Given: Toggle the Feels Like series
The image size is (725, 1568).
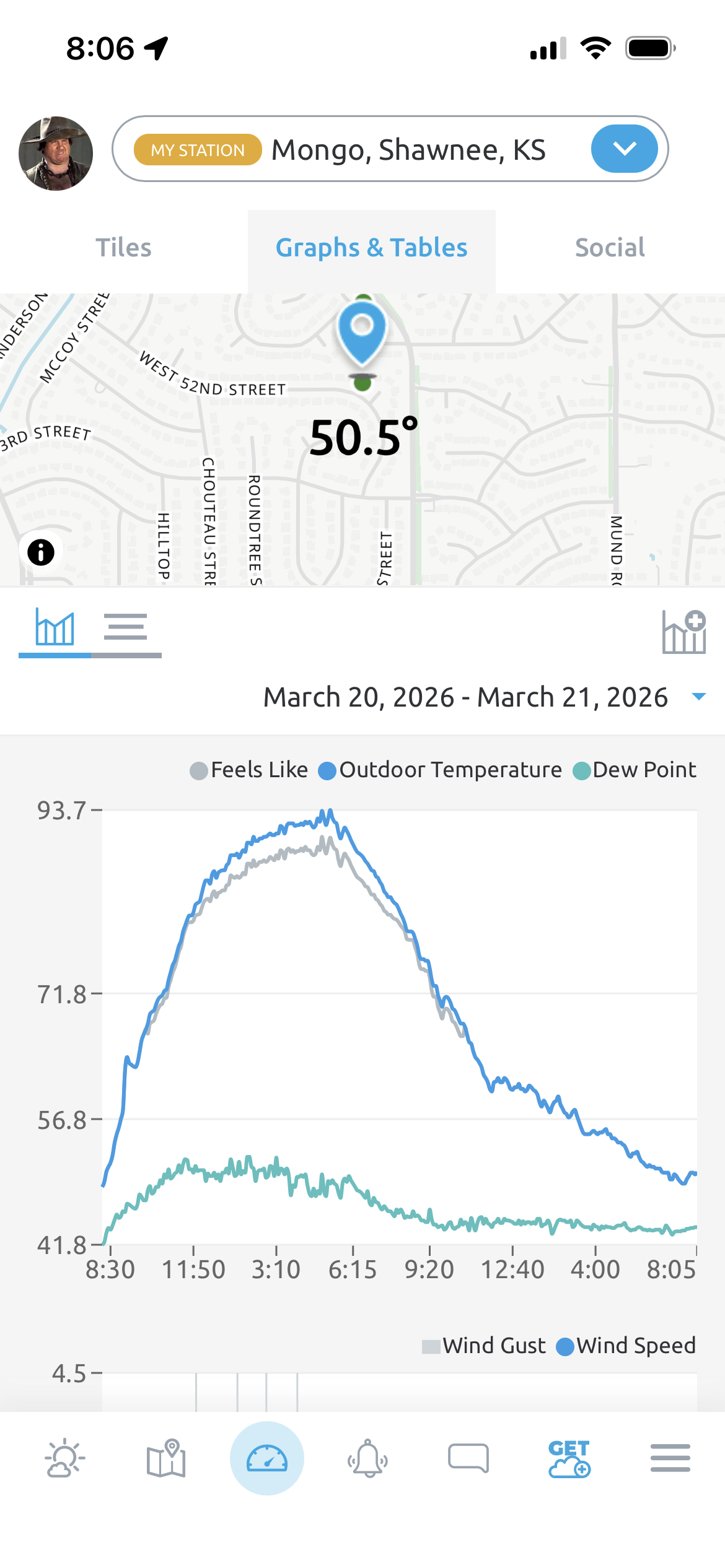Looking at the screenshot, I should 249,770.
